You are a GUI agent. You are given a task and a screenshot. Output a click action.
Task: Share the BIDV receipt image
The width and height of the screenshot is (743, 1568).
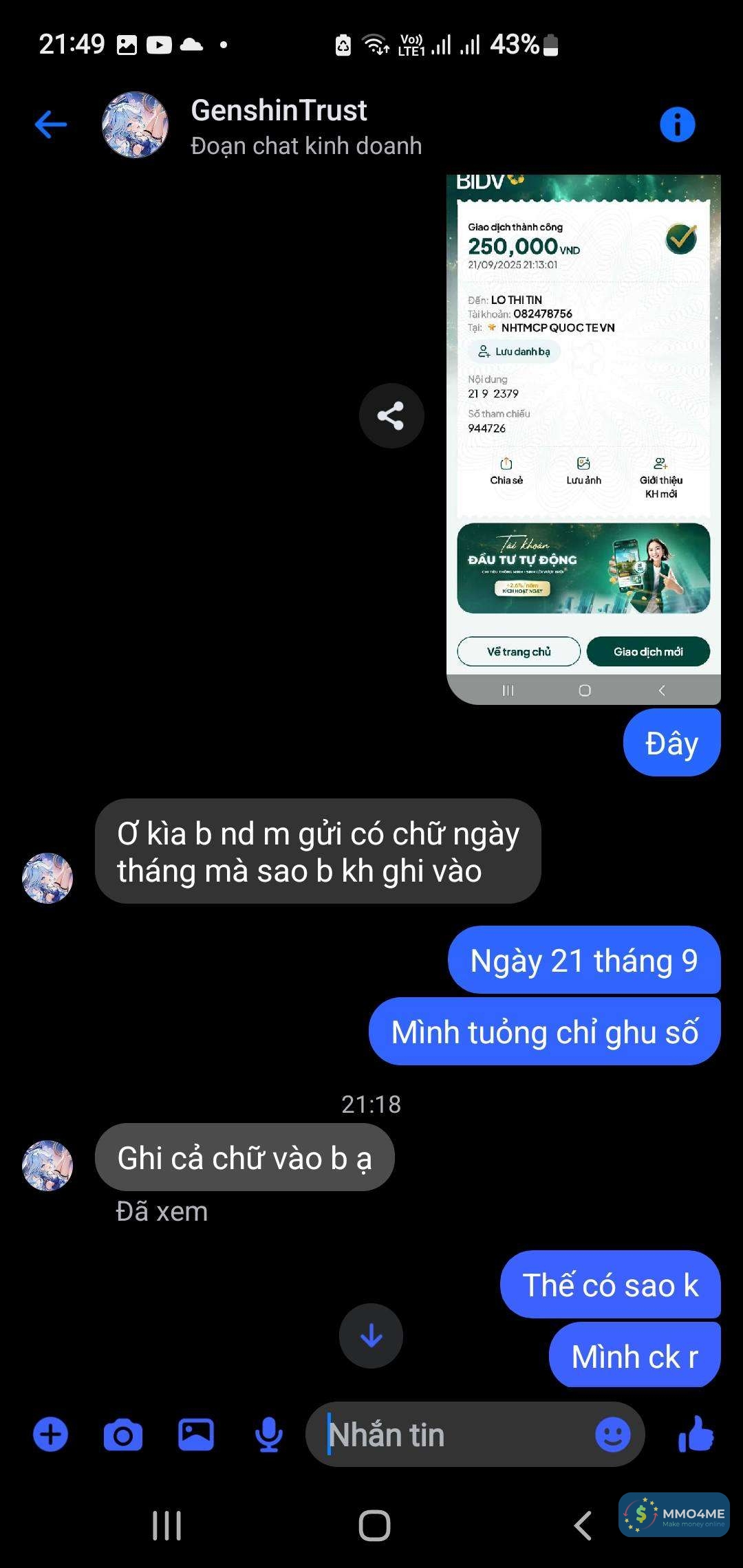tap(391, 415)
